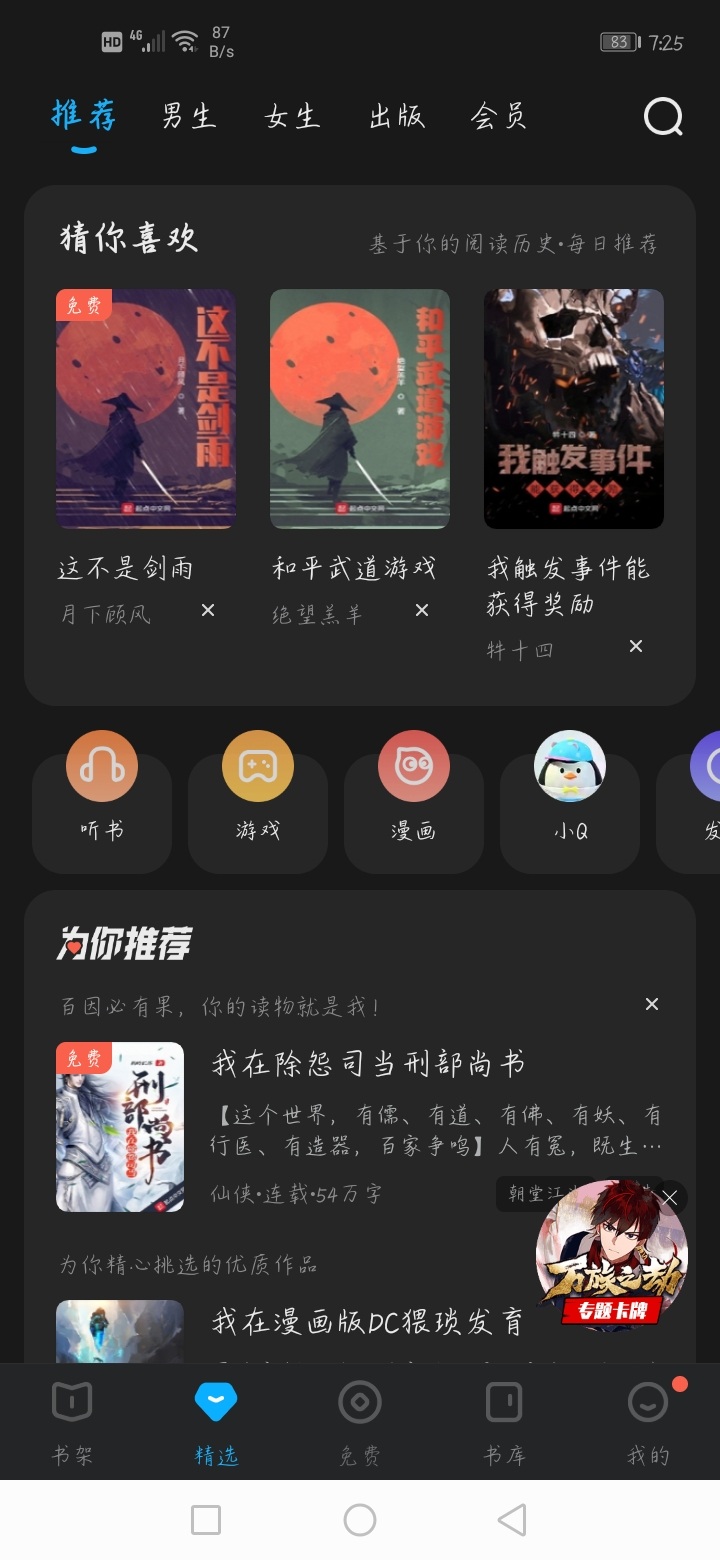Viewport: 720px width, 1560px height.
Task: Open the 游戏 shortcut
Action: [x=258, y=802]
